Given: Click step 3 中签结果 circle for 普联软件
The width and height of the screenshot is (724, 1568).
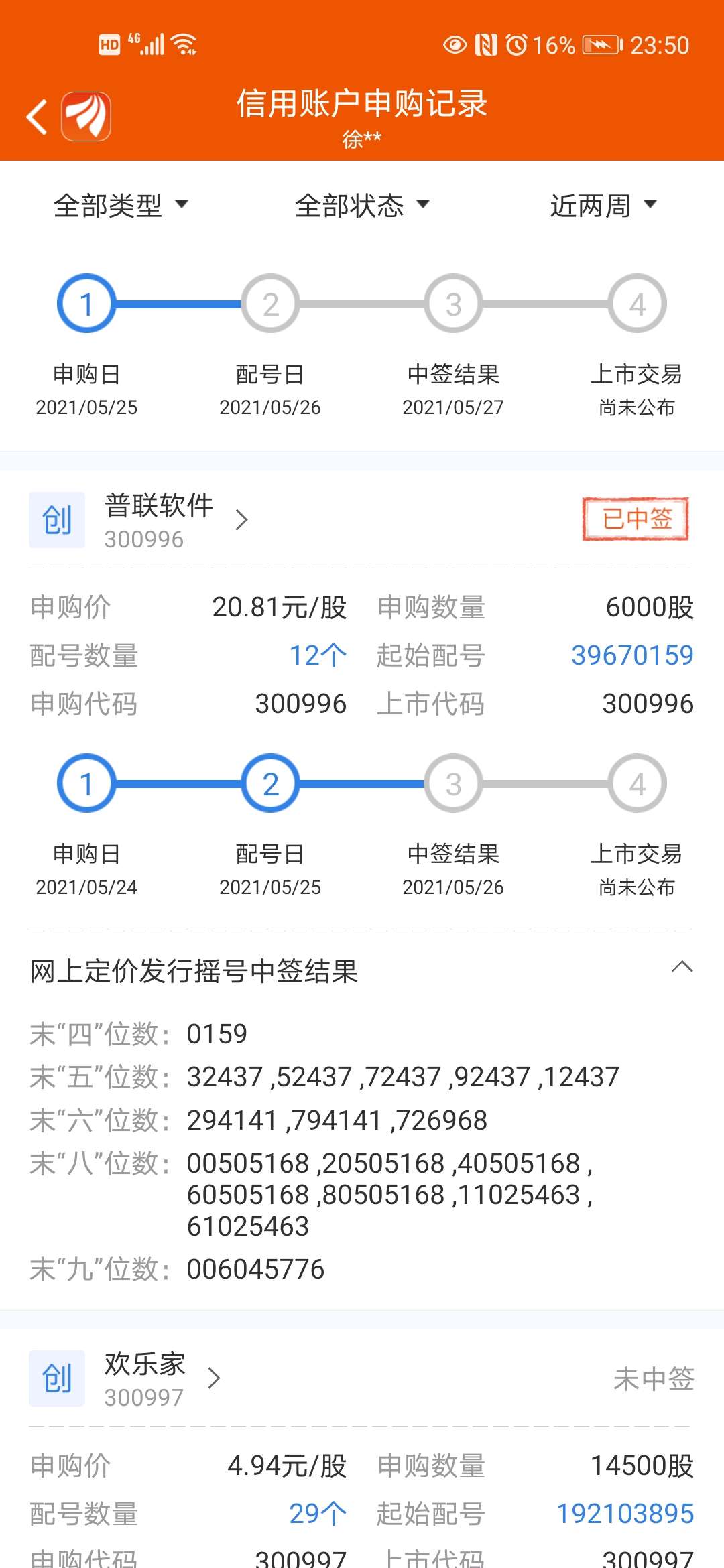Looking at the screenshot, I should (452, 783).
